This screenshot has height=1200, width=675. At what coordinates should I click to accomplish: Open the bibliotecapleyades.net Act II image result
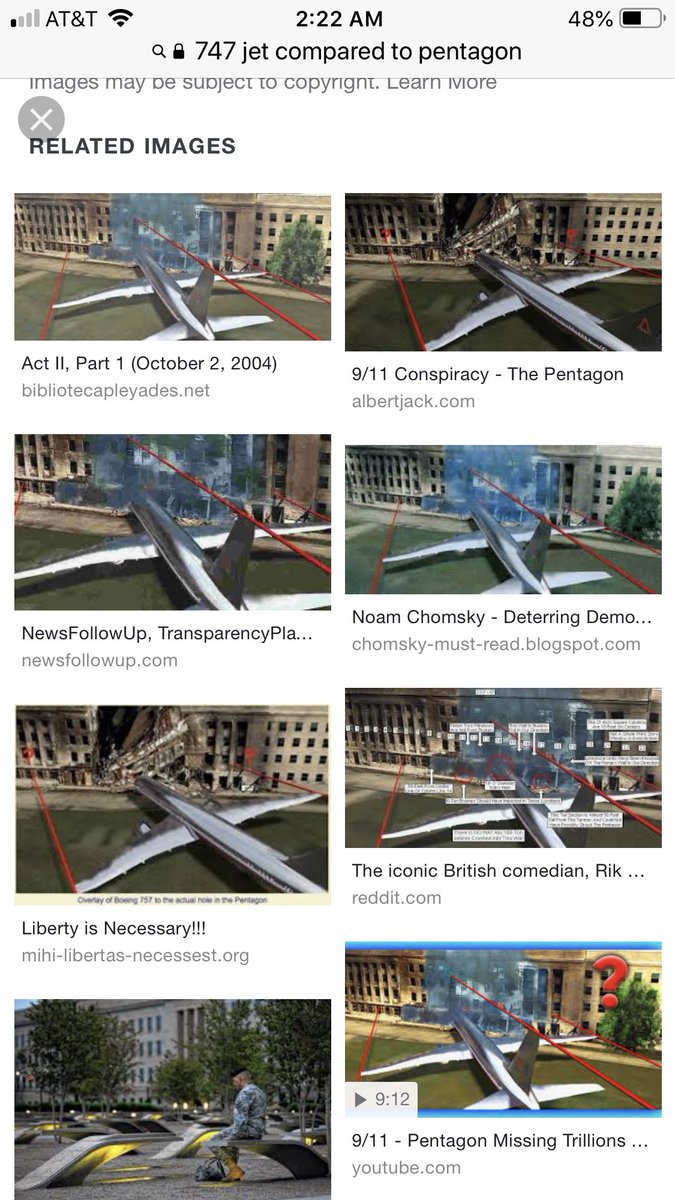tap(172, 267)
